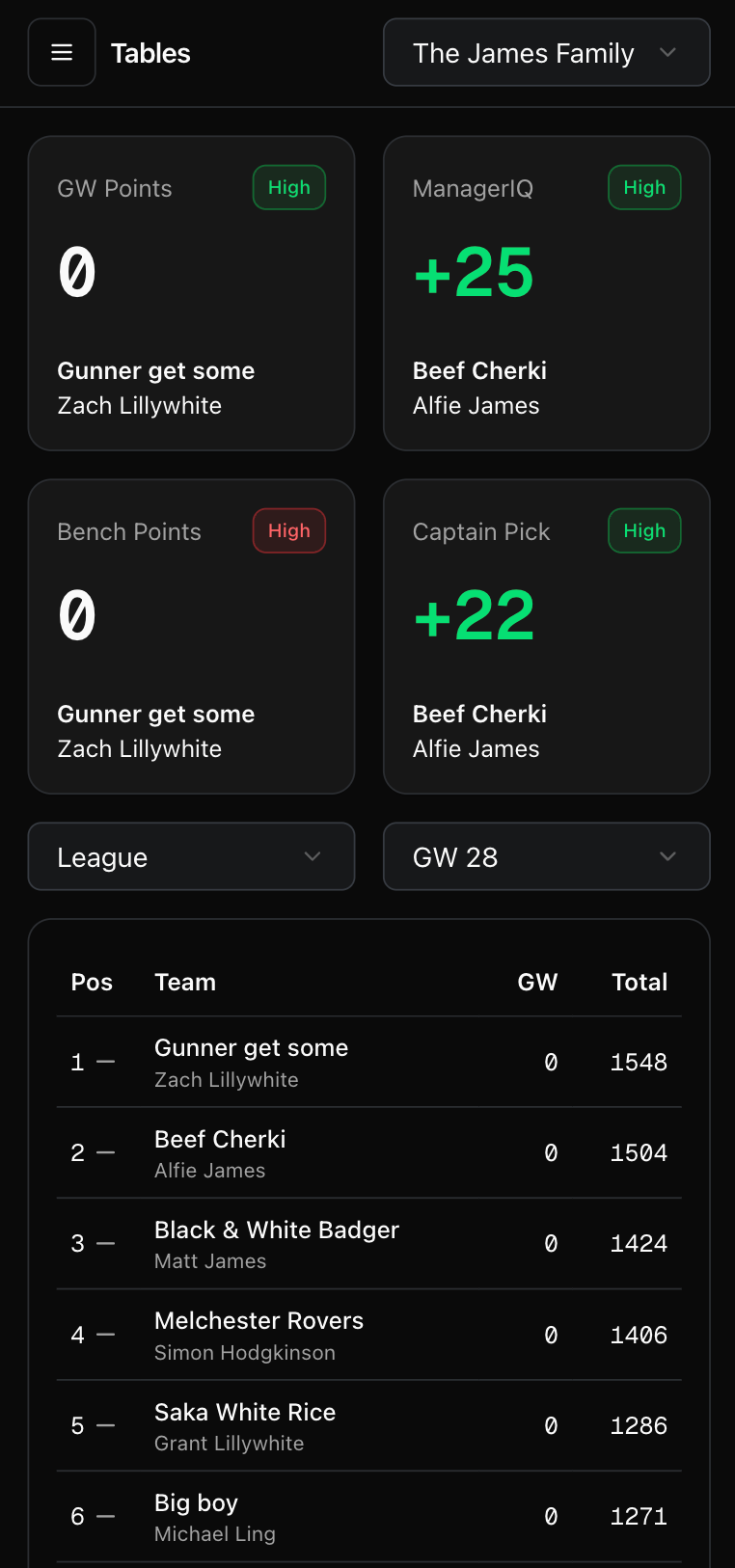
Task: Expand the GW 28 gameweek selector
Action: (546, 855)
